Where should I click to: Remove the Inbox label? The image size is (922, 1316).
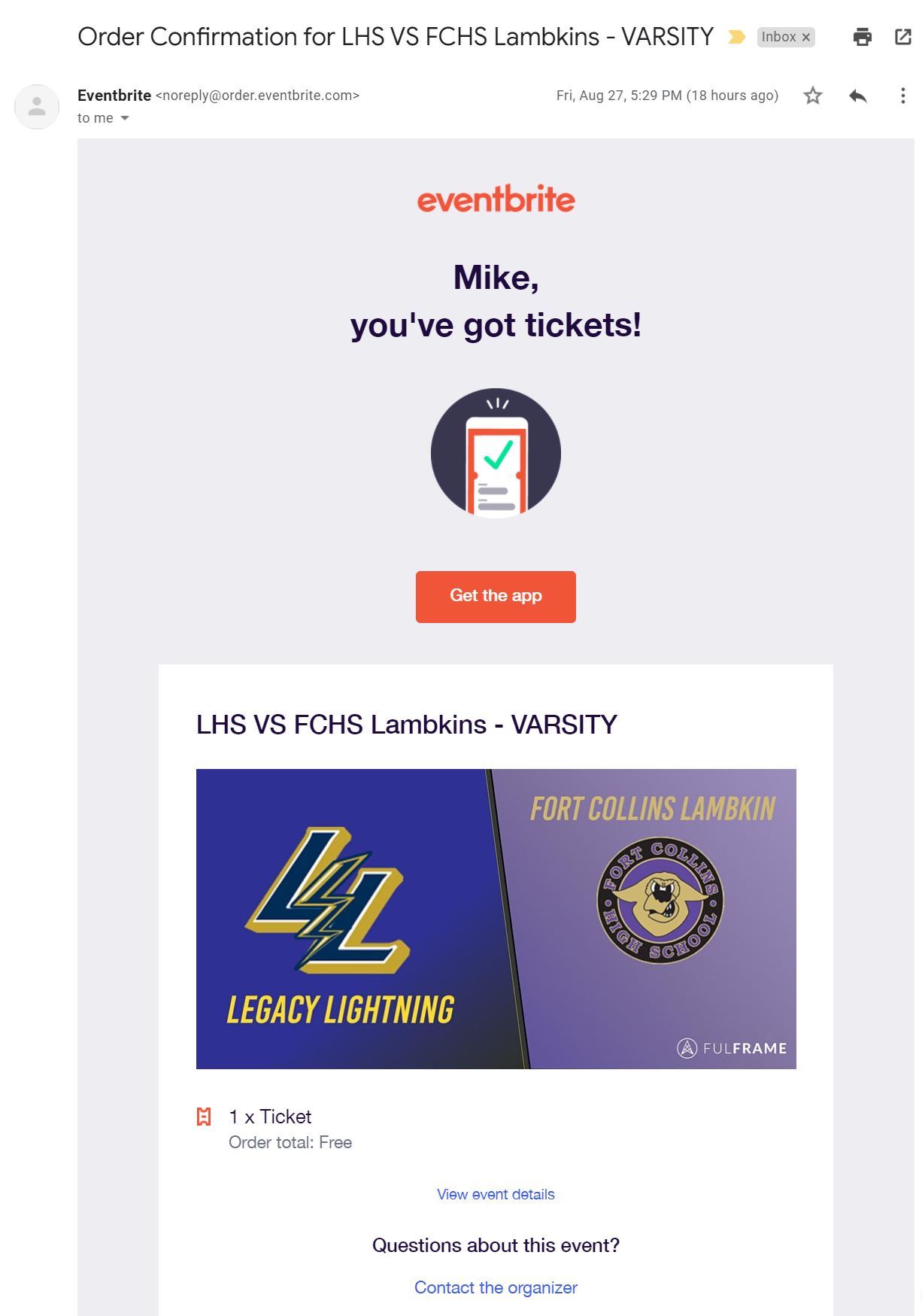click(806, 37)
